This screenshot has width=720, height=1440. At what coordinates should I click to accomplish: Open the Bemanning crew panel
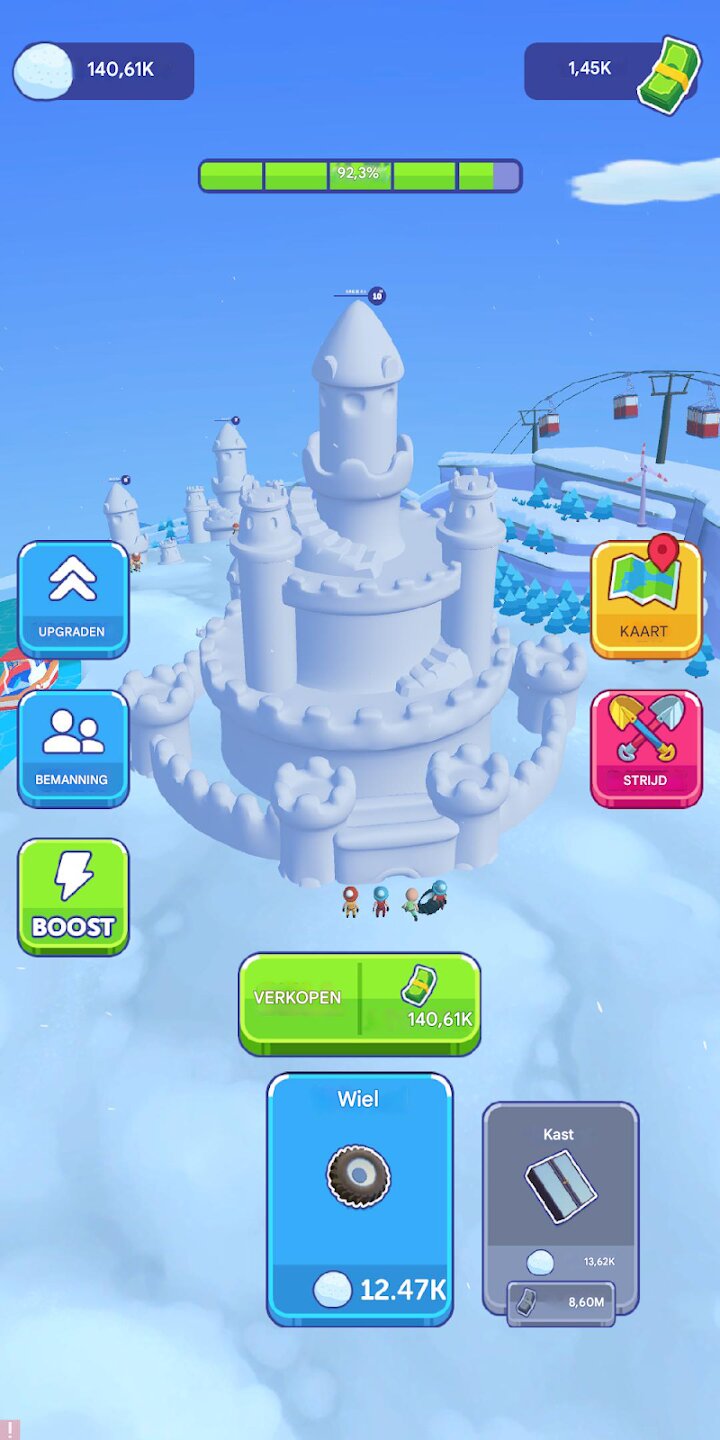tap(73, 747)
